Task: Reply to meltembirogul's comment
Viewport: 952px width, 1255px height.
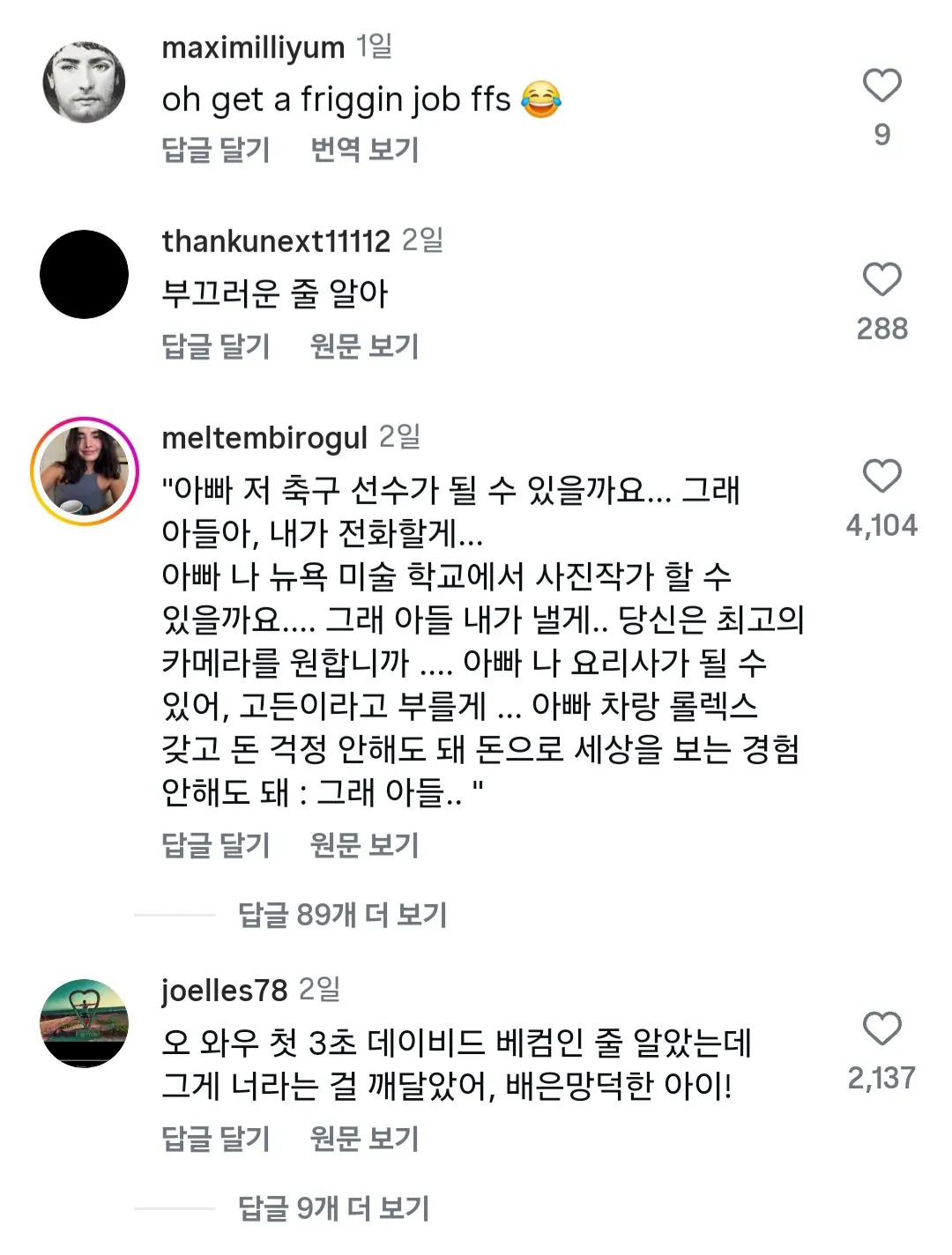Action: click(x=216, y=845)
